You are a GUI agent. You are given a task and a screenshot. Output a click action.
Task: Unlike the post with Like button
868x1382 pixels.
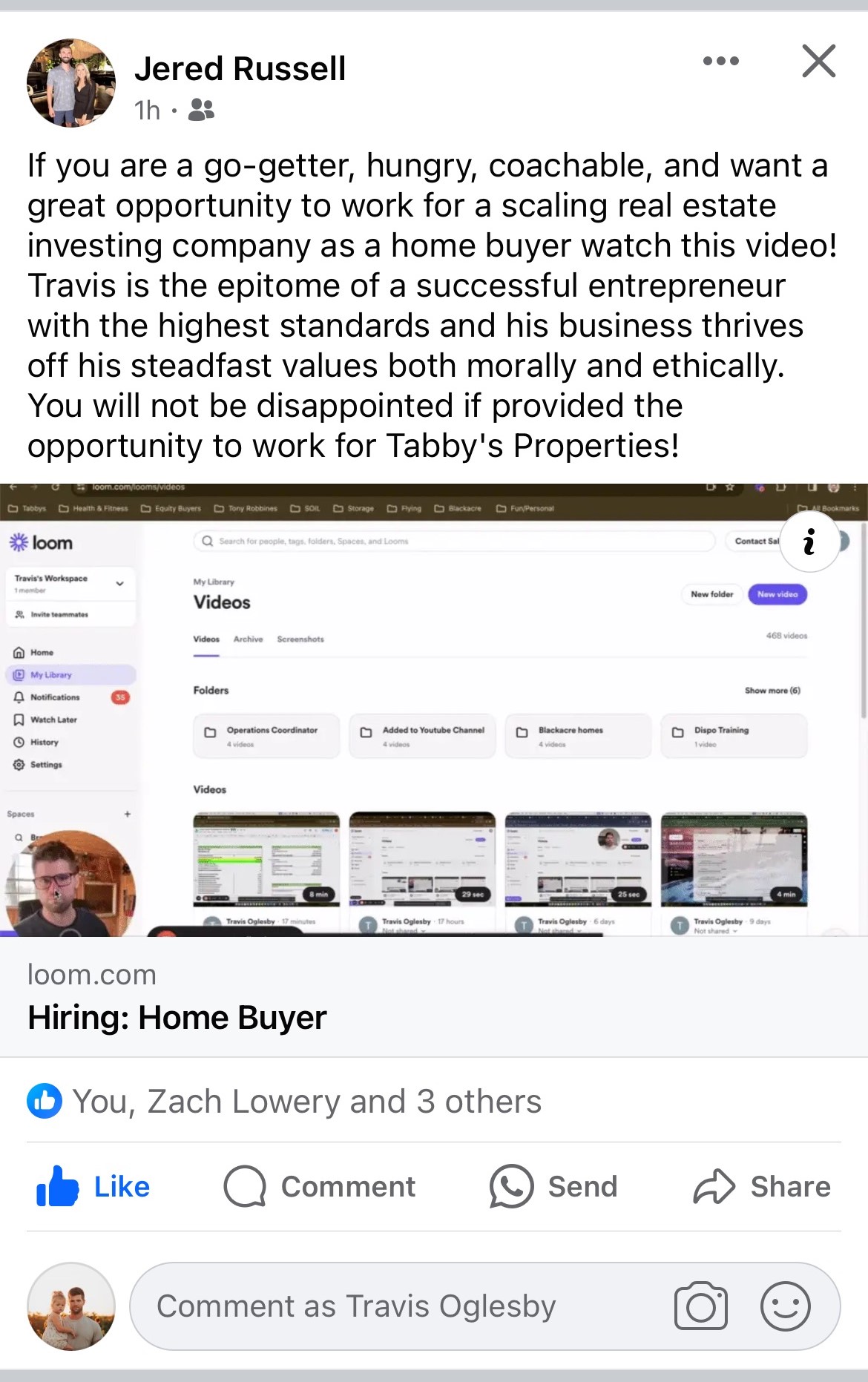pyautogui.click(x=93, y=1186)
